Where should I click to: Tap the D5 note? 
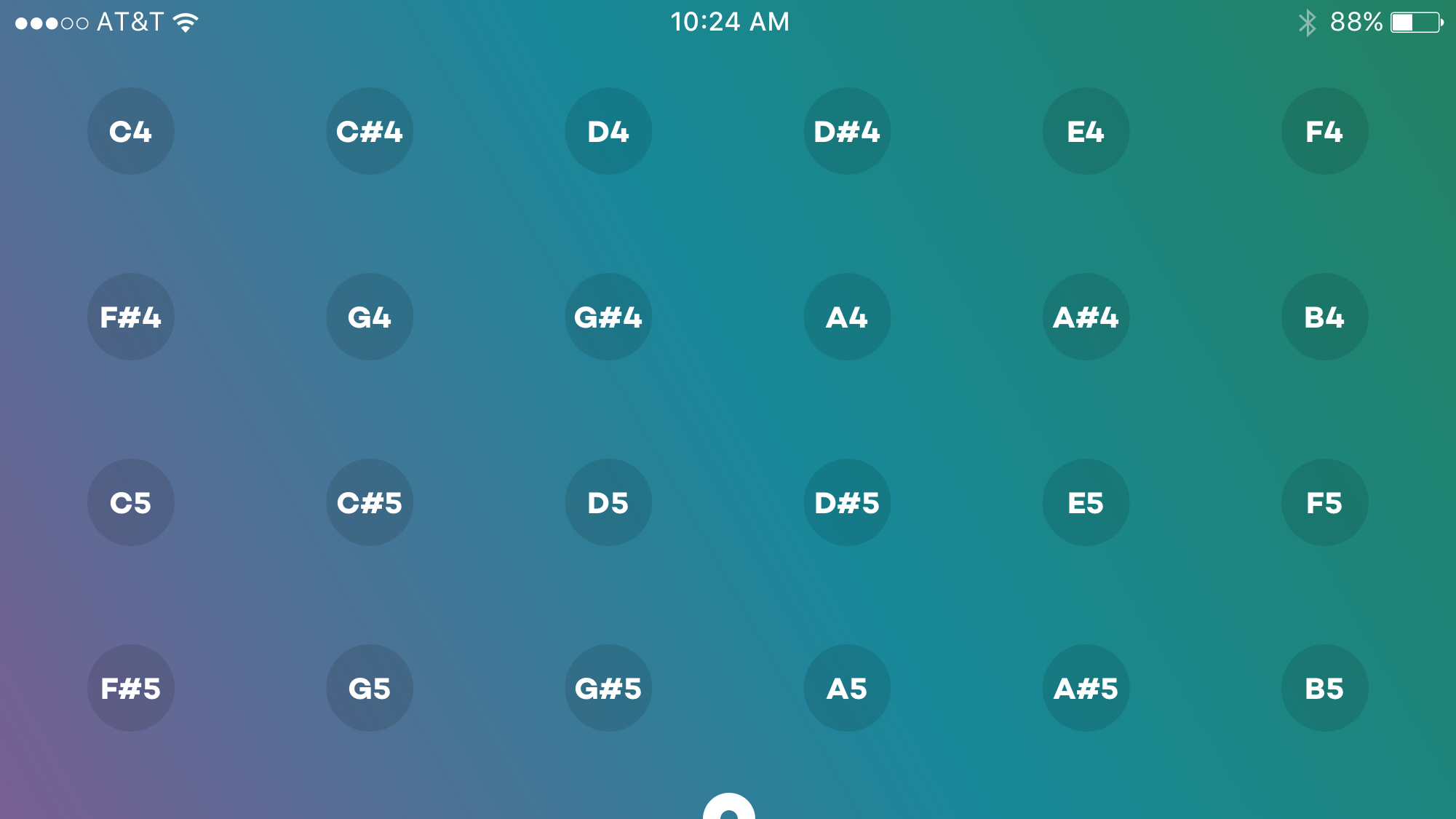point(608,502)
